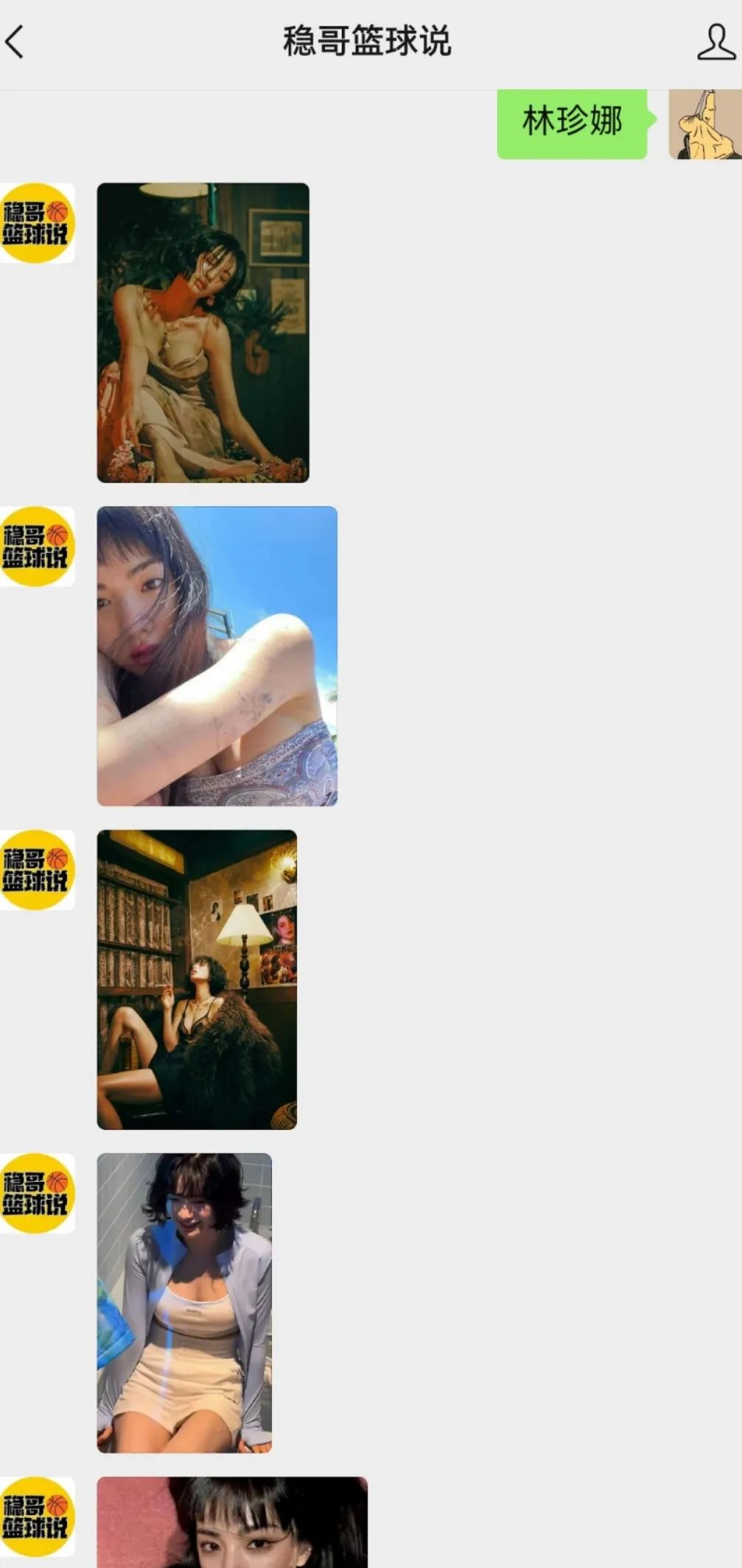Tap the 稳哥篮球说 avatar beside the first photo
The height and width of the screenshot is (1568, 742).
pos(37,223)
